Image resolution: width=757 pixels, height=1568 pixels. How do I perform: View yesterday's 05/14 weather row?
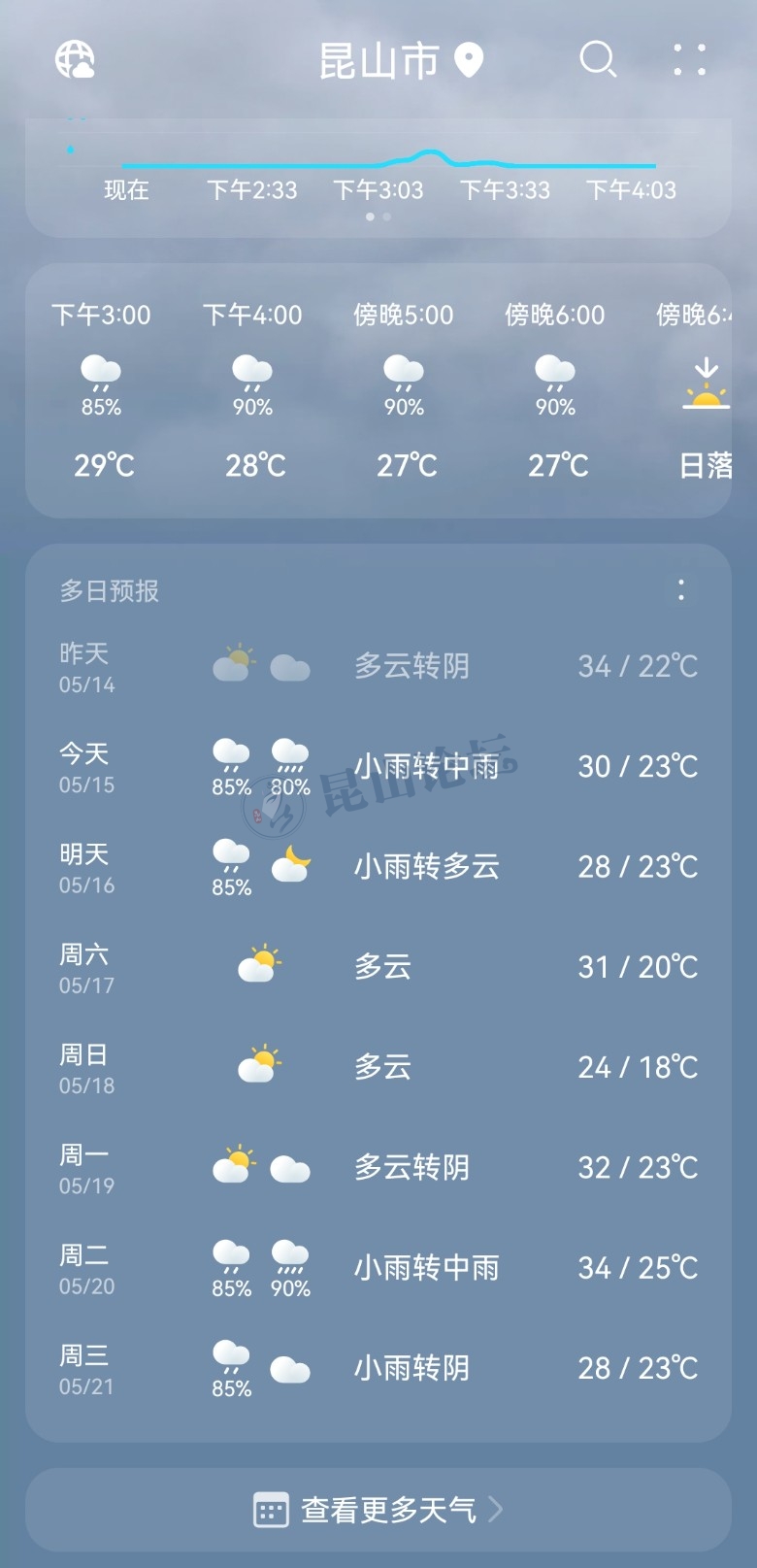pyautogui.click(x=378, y=667)
